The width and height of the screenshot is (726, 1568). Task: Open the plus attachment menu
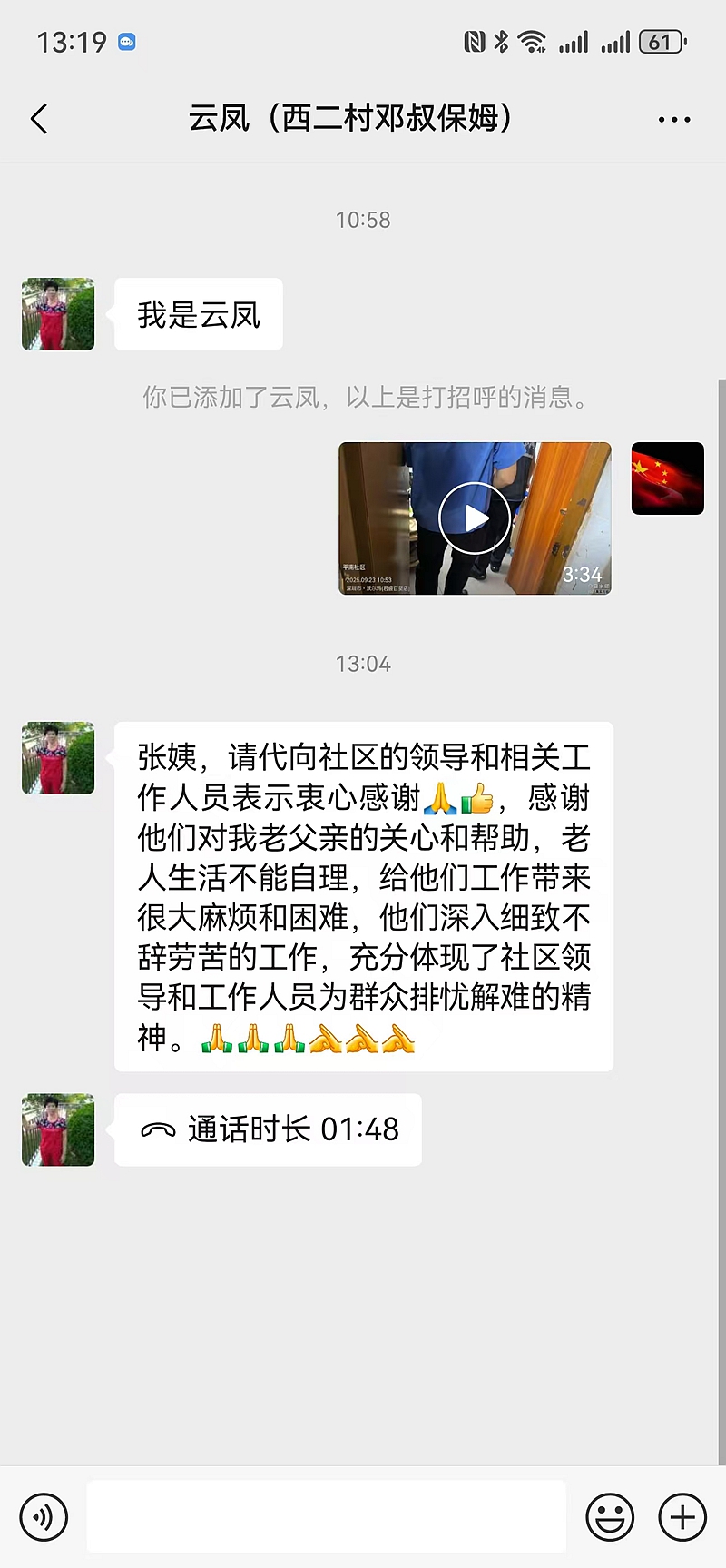tap(682, 1516)
